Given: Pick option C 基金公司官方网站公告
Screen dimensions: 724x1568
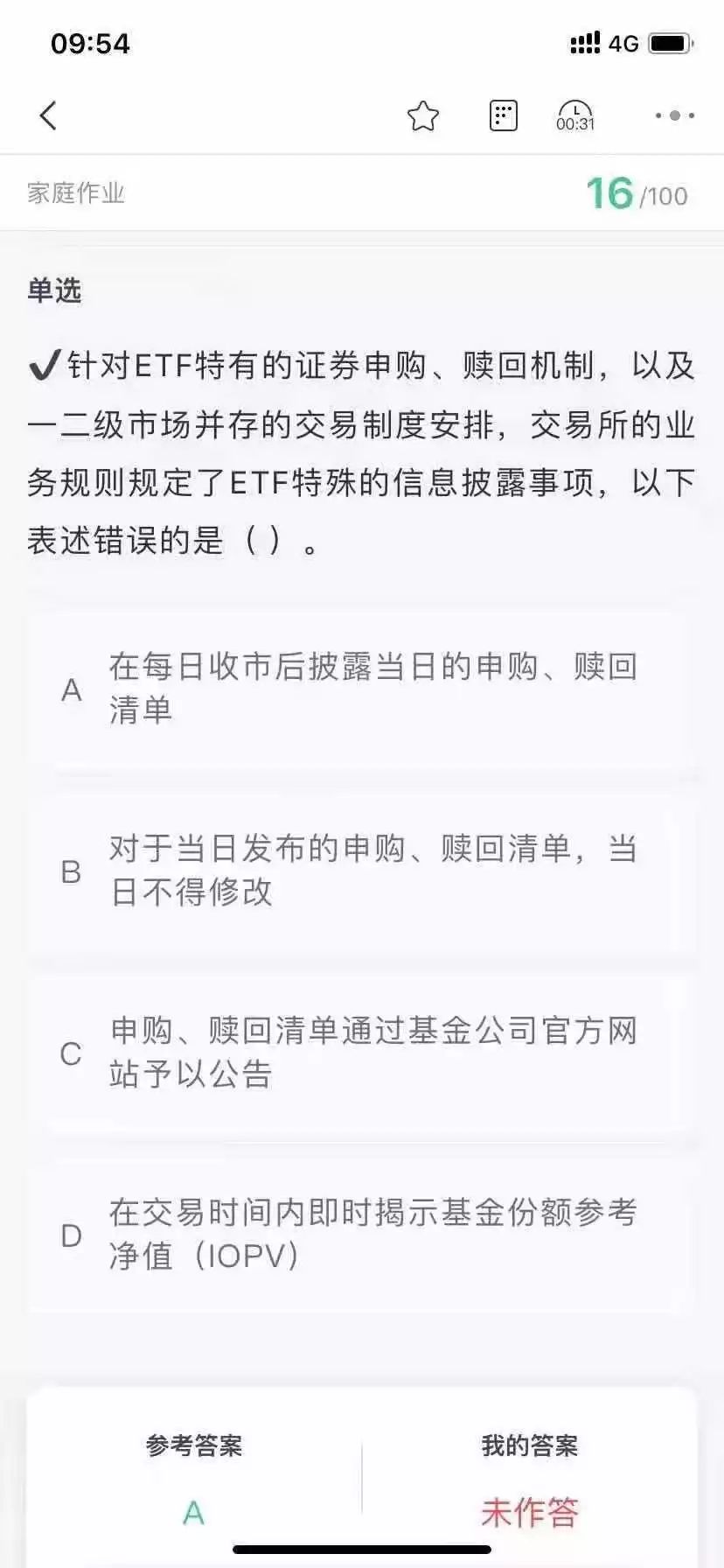Looking at the screenshot, I should click(x=362, y=1053).
